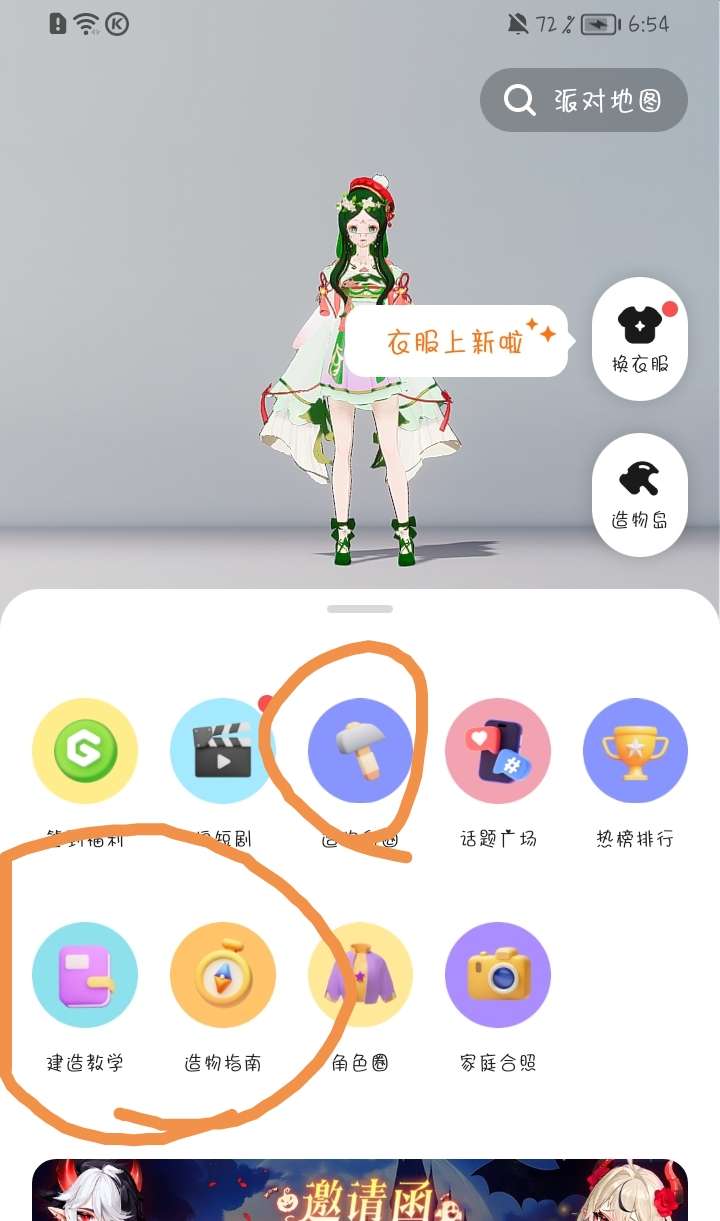Open 话题广场 topic square
Image resolution: width=720 pixels, height=1221 pixels.
click(498, 750)
